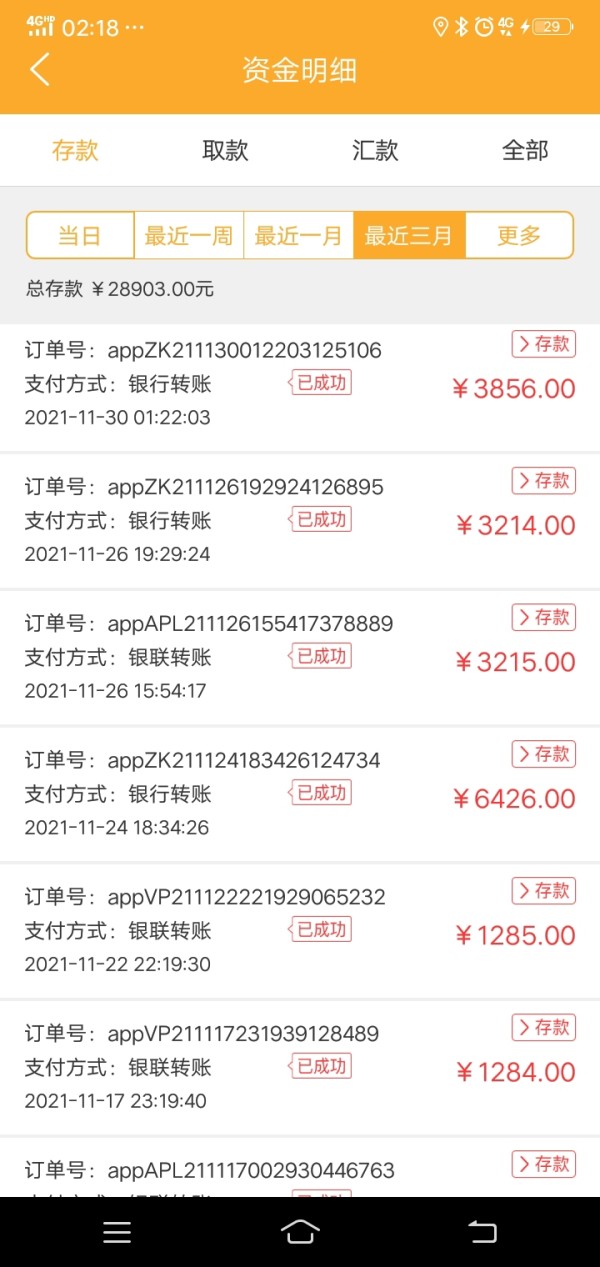Screen dimensions: 600x1267
Task: Open the ¥3214.00 deposit record
Action: coord(300,522)
